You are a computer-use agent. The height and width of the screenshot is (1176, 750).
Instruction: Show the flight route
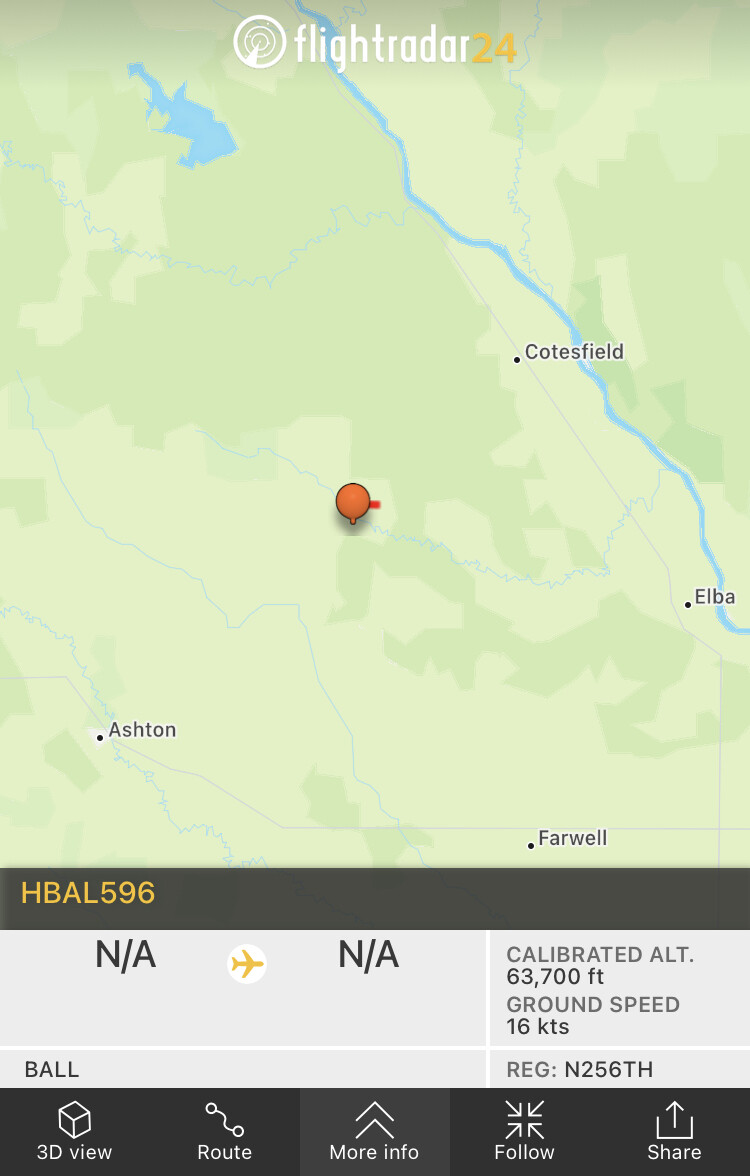tap(224, 1131)
